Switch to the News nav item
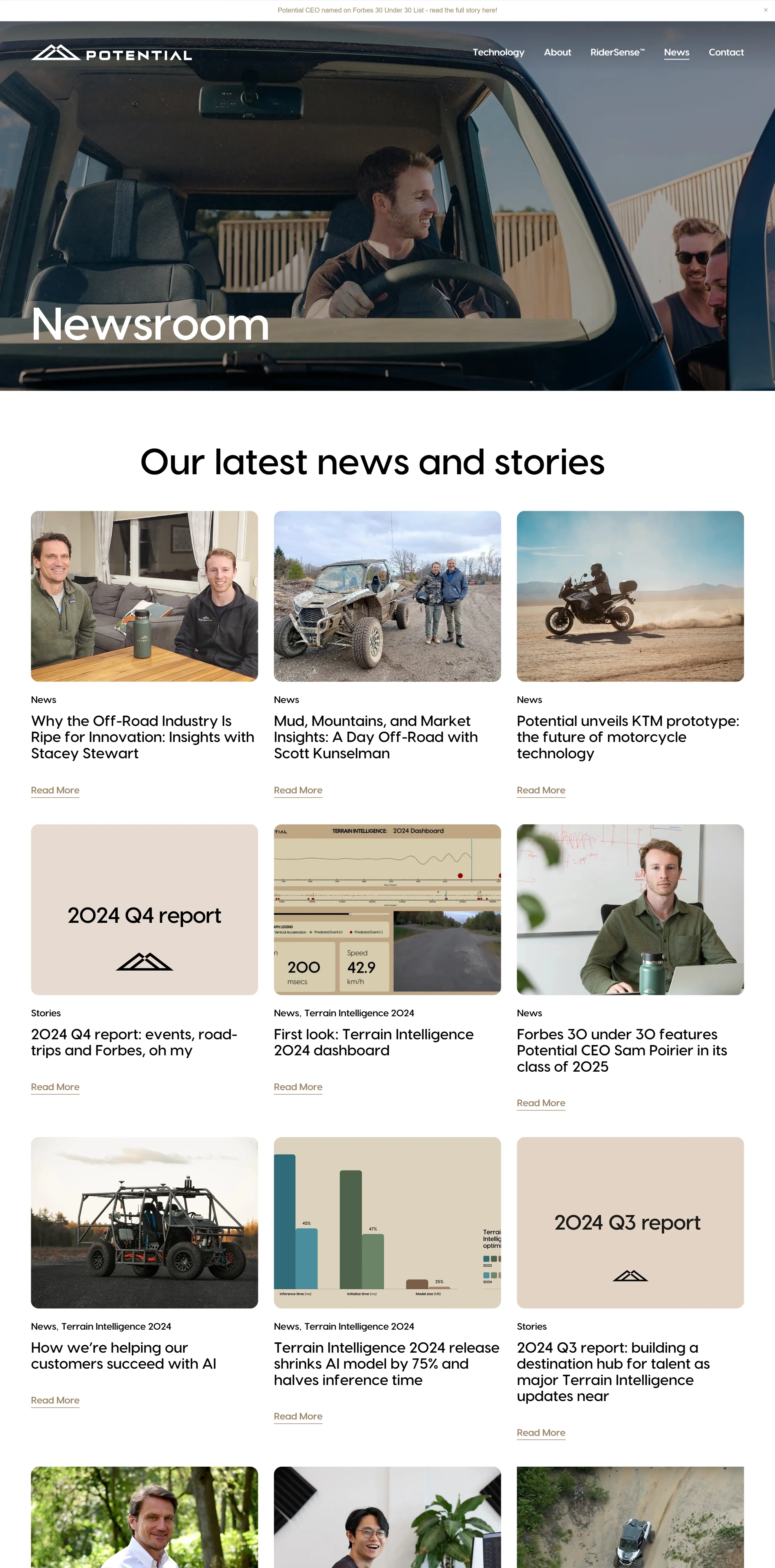 [676, 52]
